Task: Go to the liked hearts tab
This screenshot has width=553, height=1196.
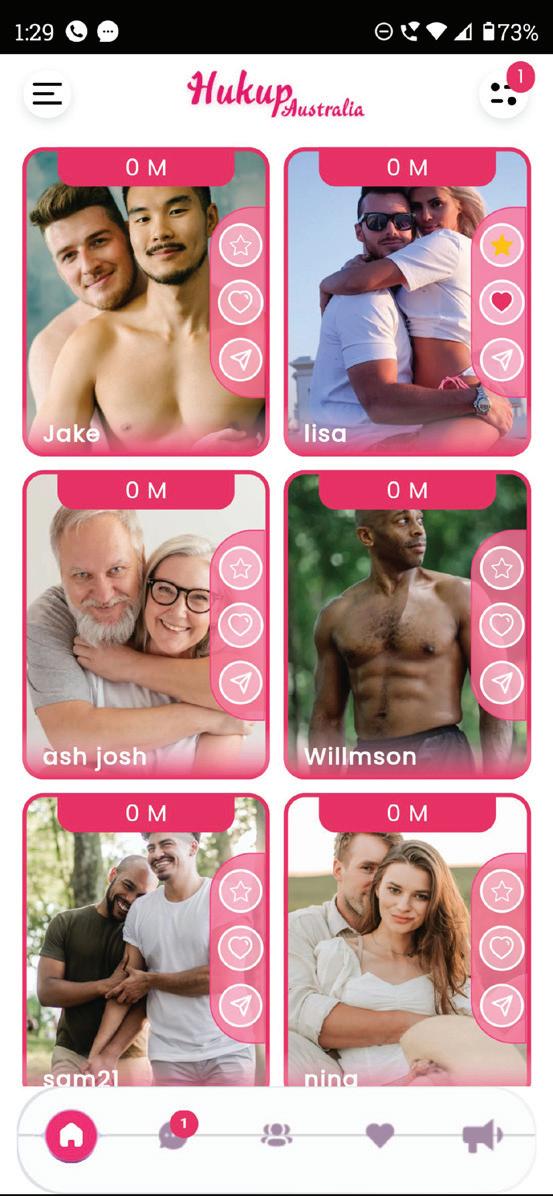Action: point(380,1136)
